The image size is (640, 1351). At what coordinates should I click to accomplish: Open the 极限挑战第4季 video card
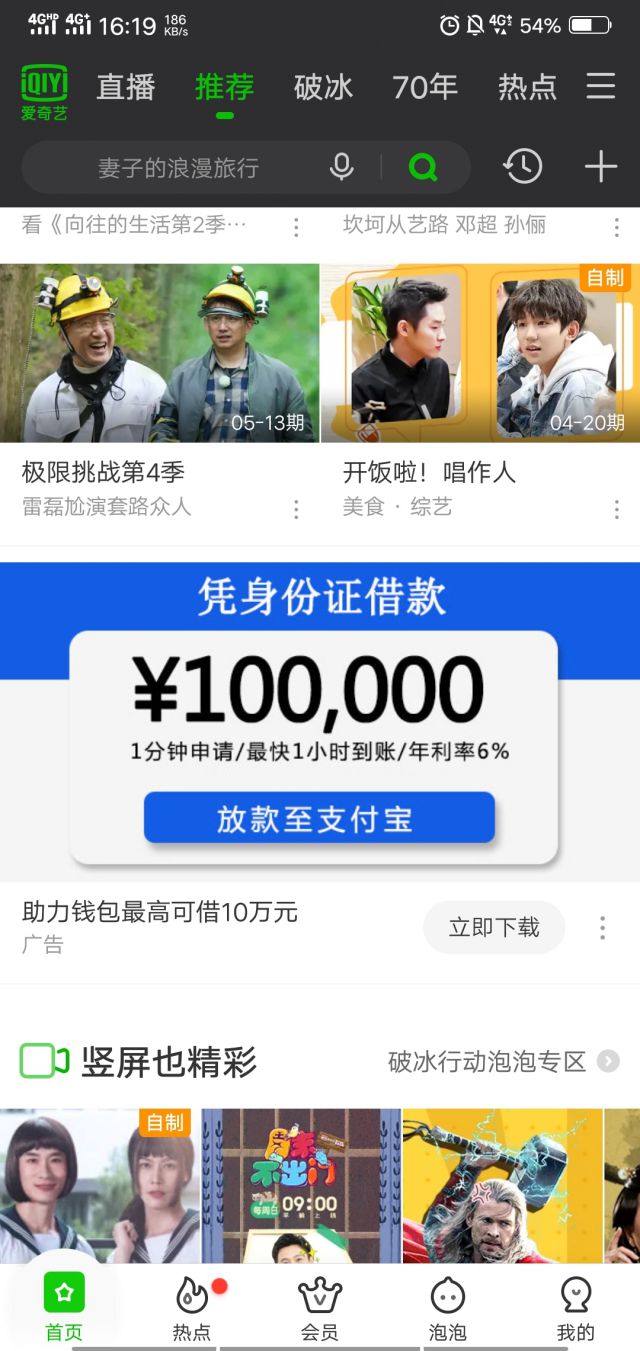[159, 353]
